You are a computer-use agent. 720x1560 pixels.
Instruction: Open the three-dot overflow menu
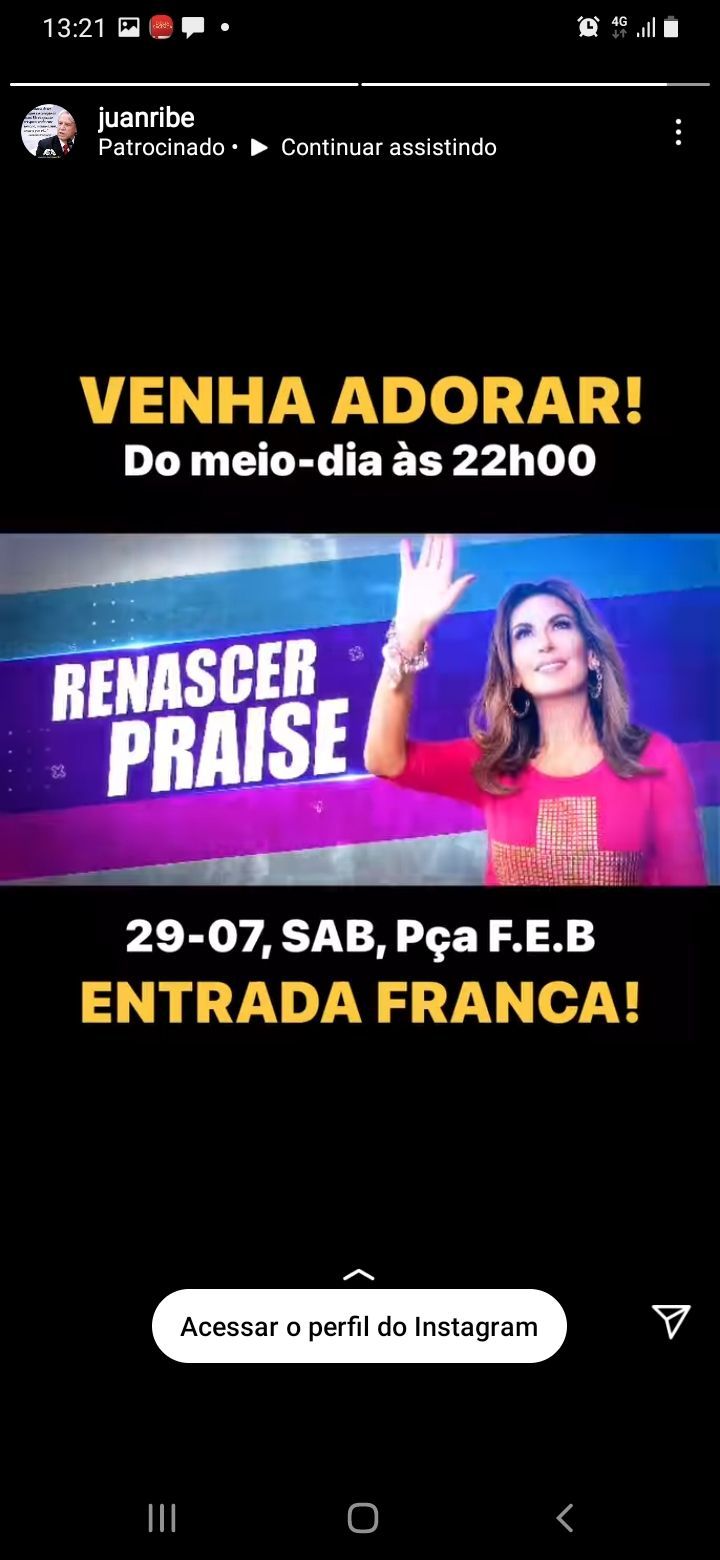[678, 132]
